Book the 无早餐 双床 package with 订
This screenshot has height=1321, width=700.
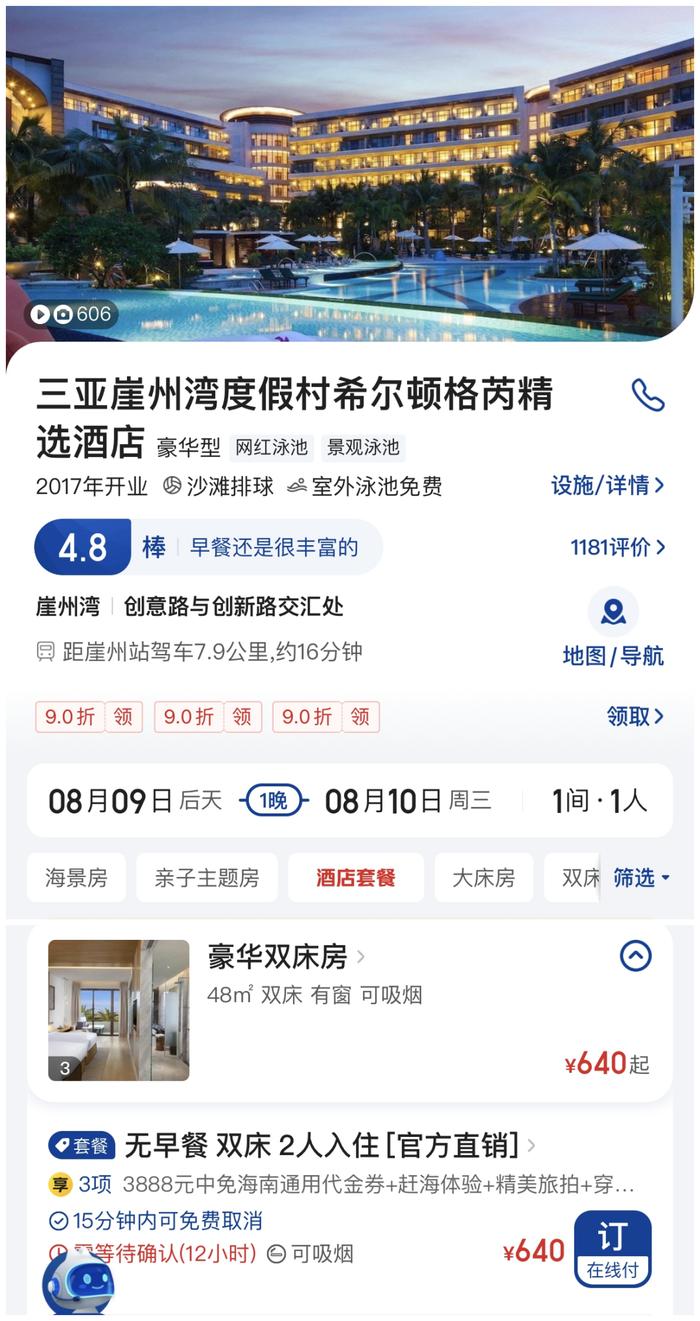612,1249
